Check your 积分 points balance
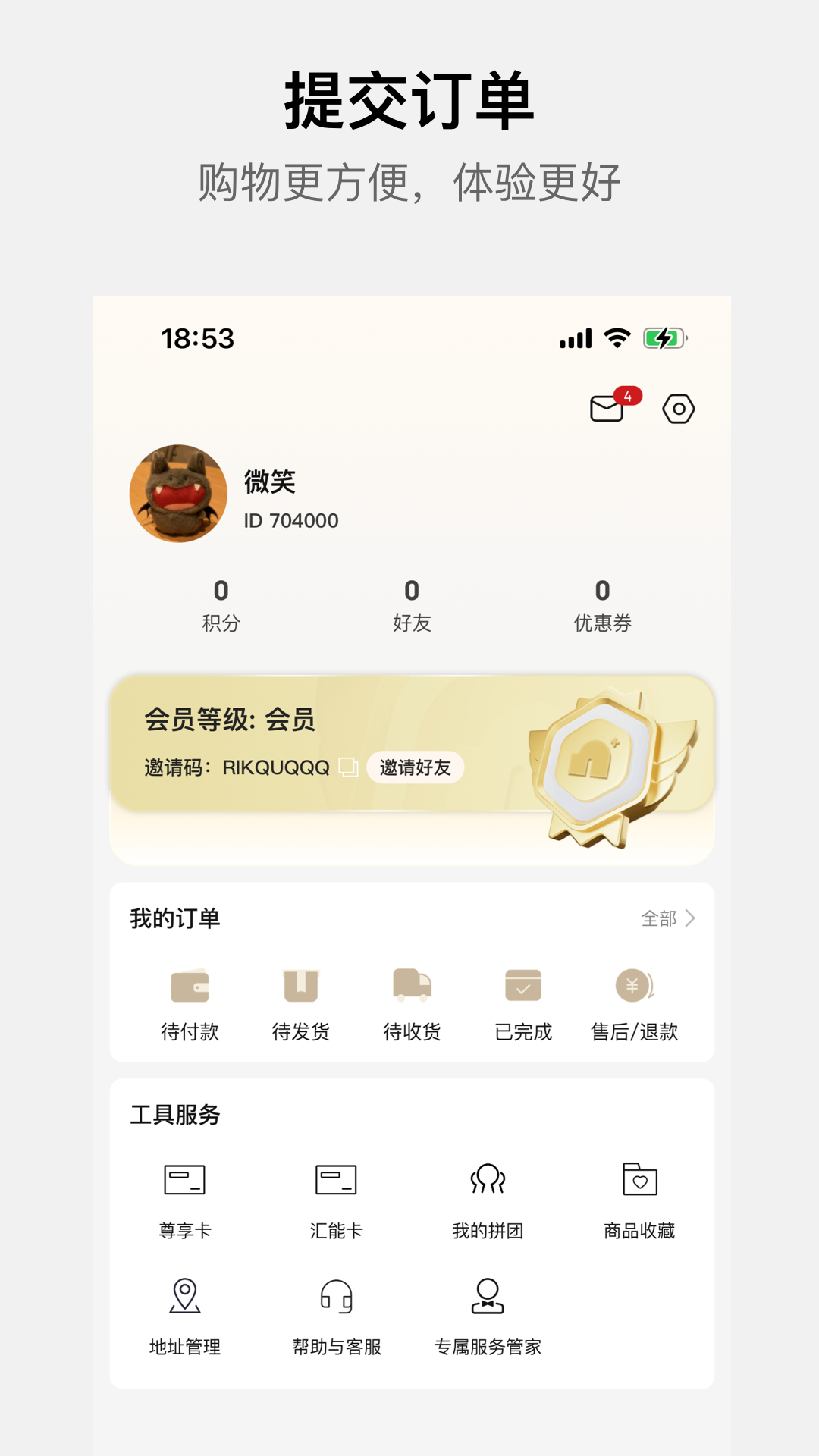The image size is (819, 1456). (x=220, y=605)
